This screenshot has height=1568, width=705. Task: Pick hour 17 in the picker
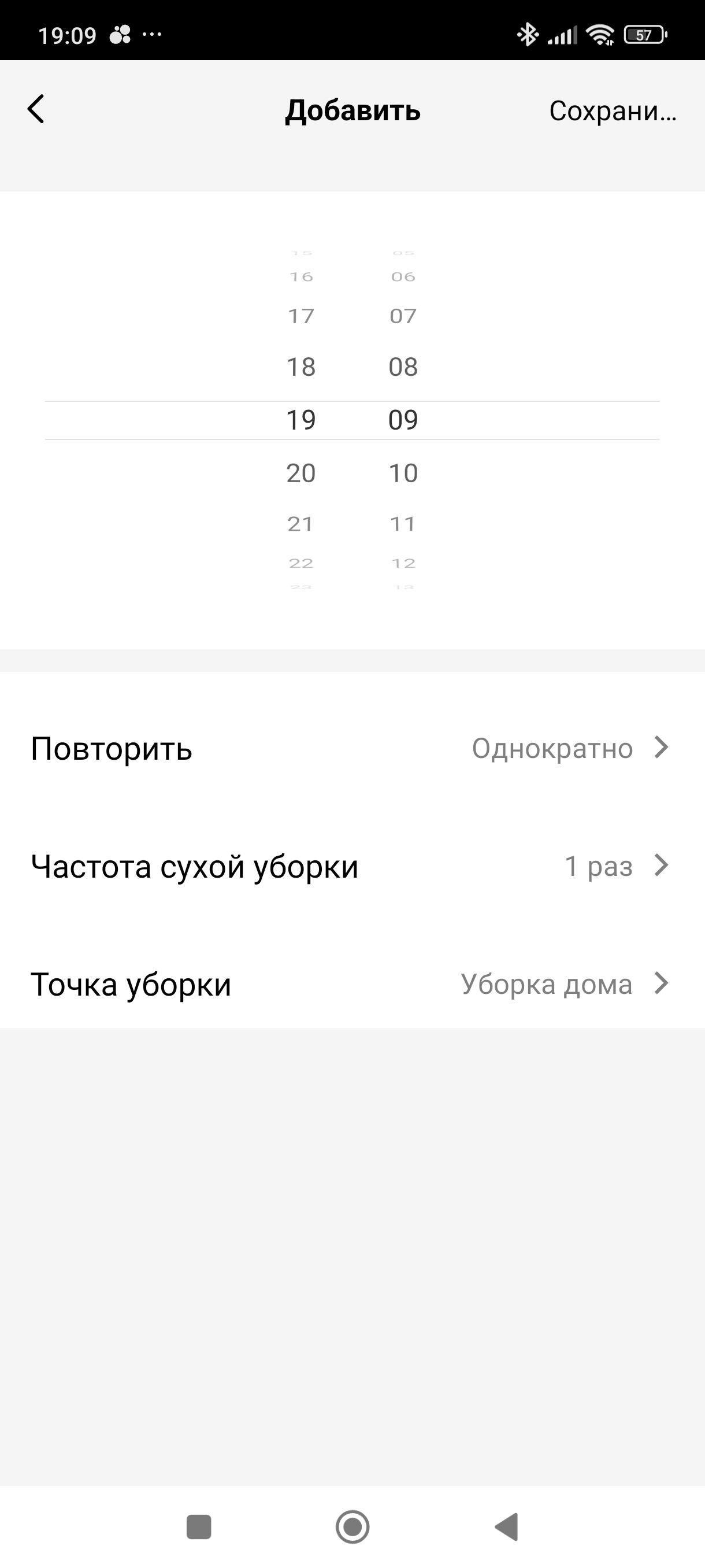click(301, 316)
